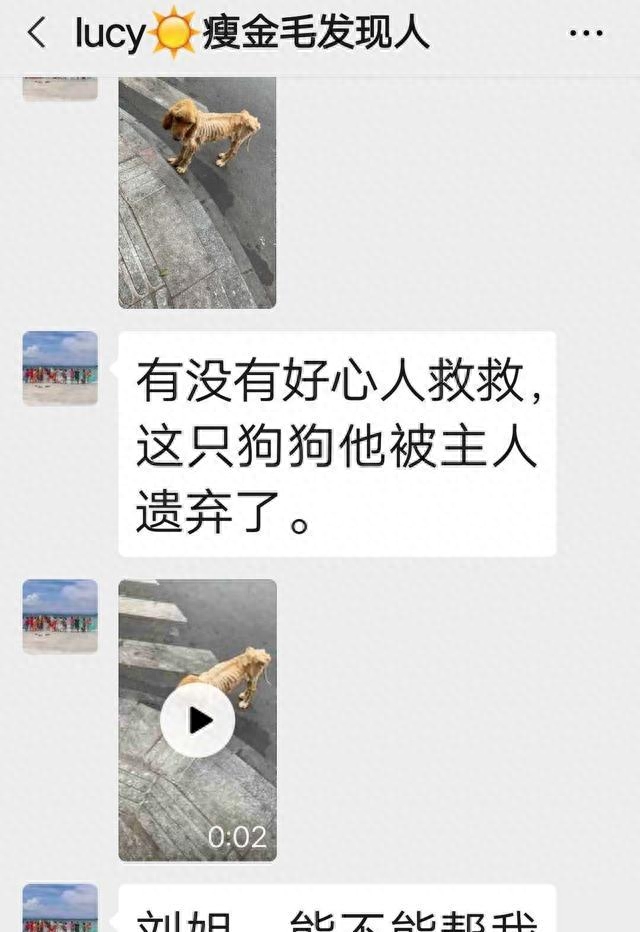Open the skinny dog photo message
The width and height of the screenshot is (640, 932).
click(197, 192)
